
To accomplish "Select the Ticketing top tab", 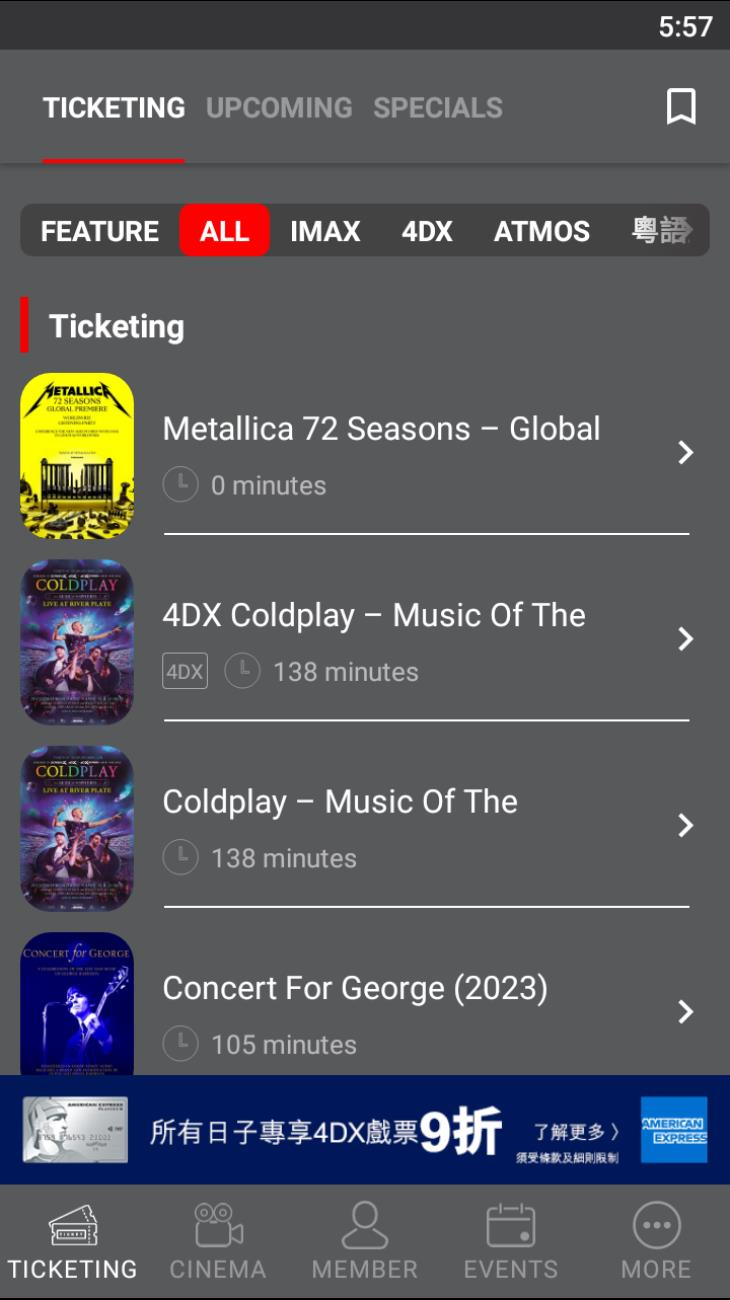I will pyautogui.click(x=114, y=108).
